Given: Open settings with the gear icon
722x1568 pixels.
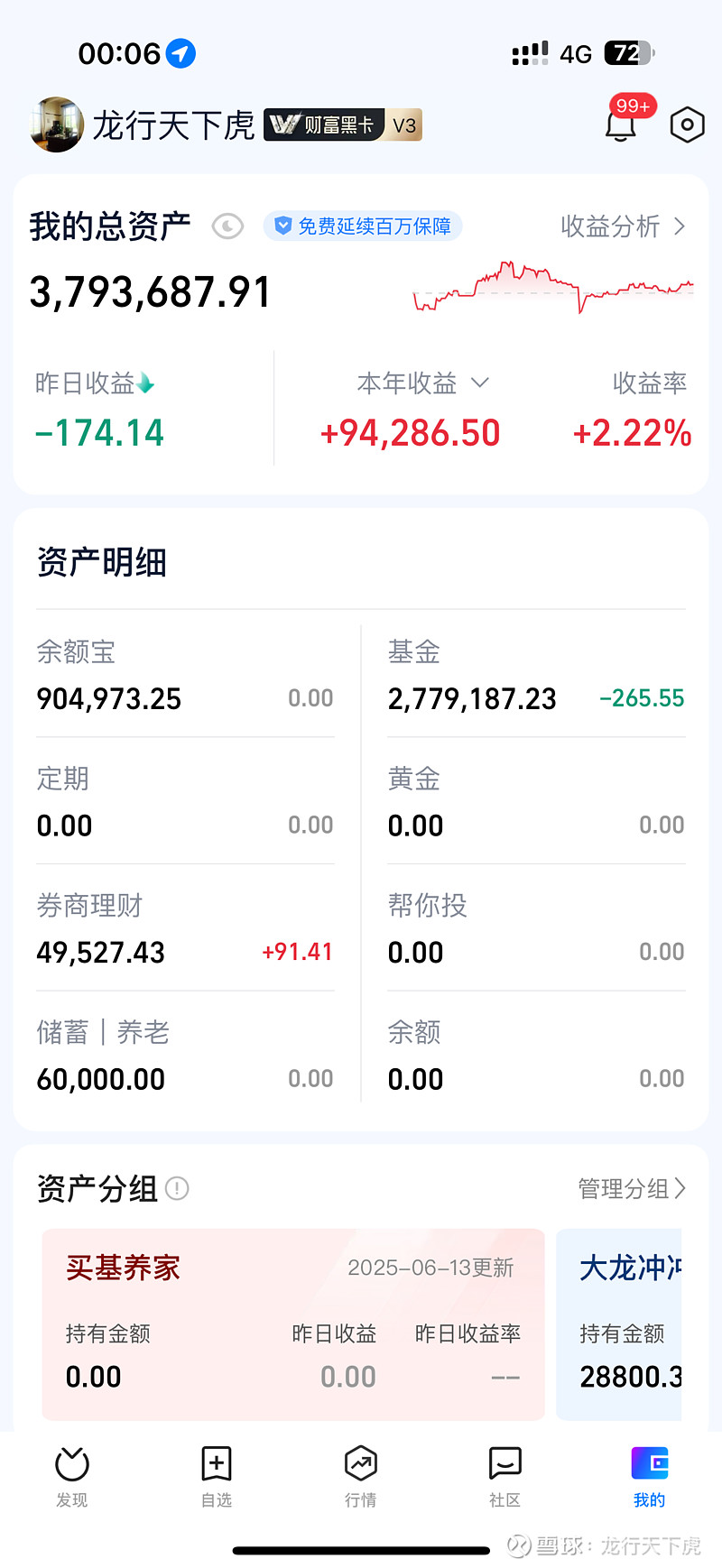Looking at the screenshot, I should click(686, 125).
